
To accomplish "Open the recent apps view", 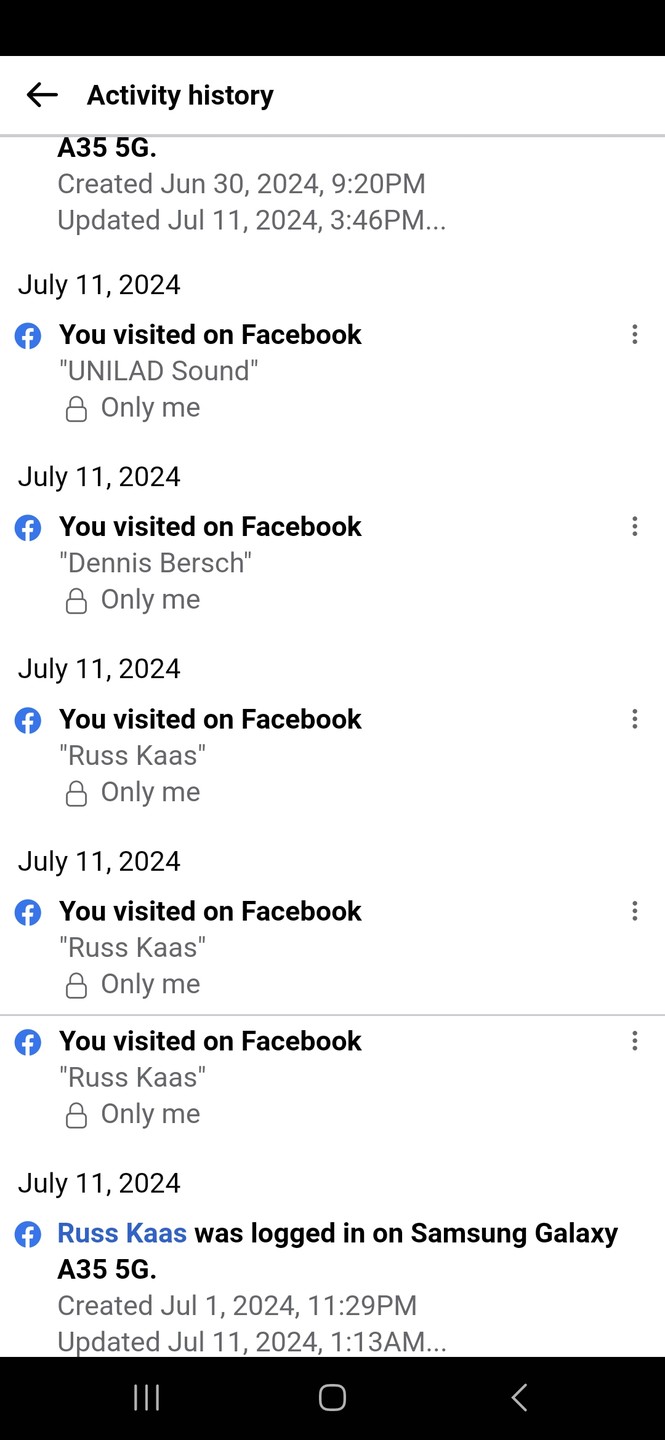I will (x=147, y=1398).
